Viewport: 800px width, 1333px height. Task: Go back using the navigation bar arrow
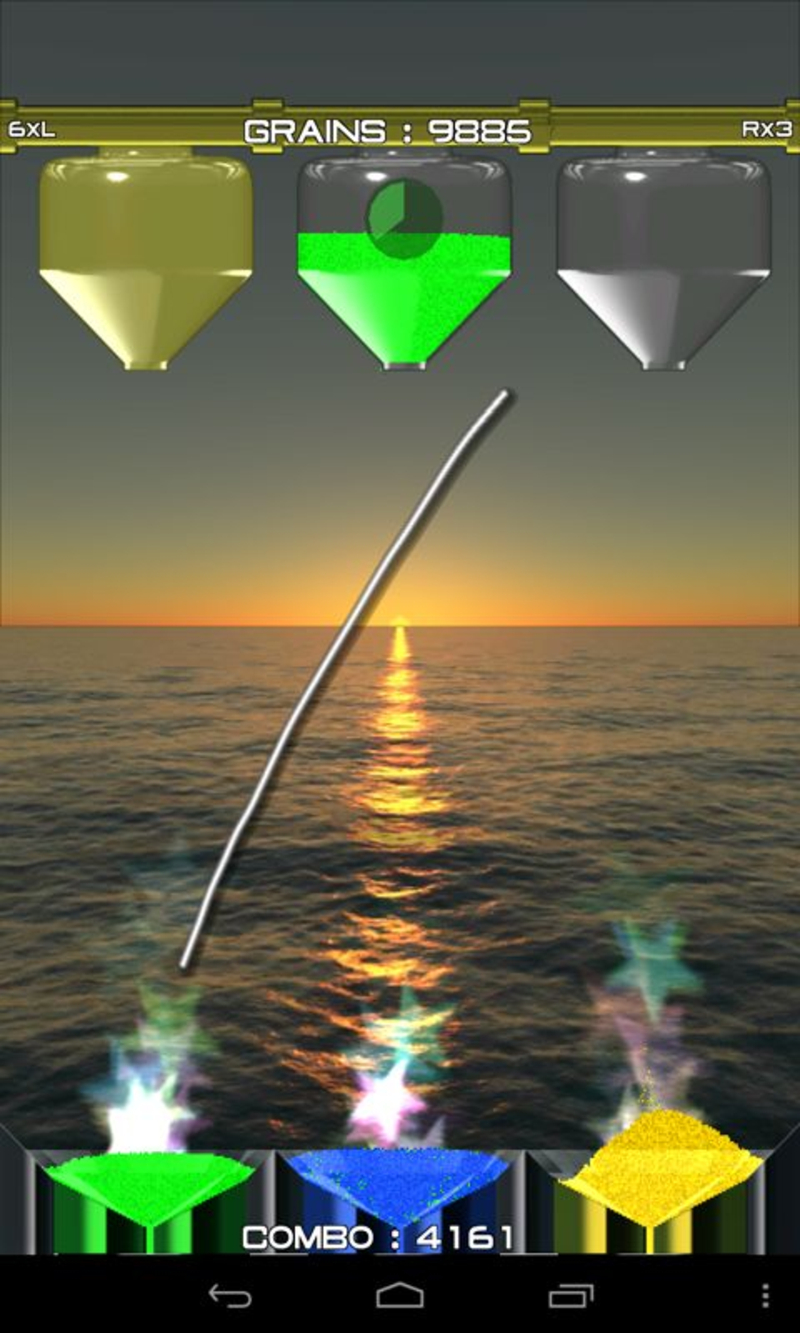tap(229, 1295)
